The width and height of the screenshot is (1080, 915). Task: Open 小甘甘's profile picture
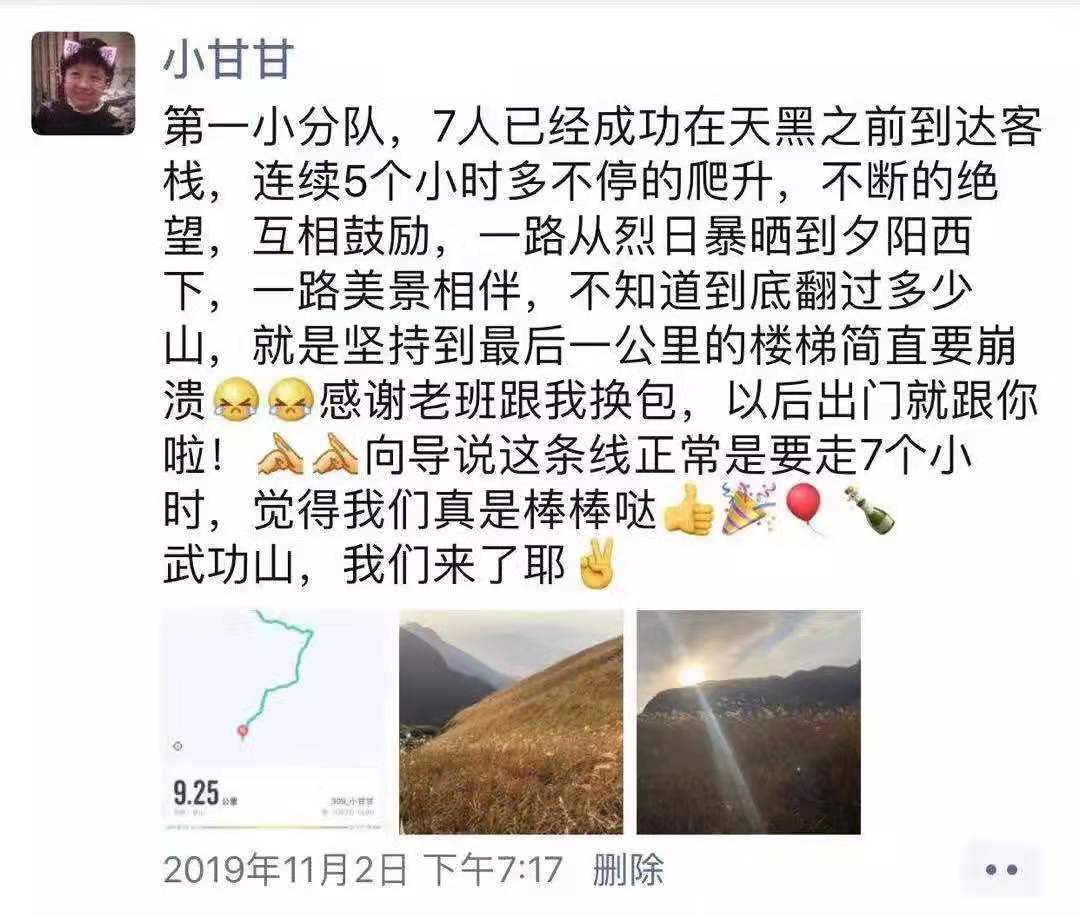coord(83,83)
